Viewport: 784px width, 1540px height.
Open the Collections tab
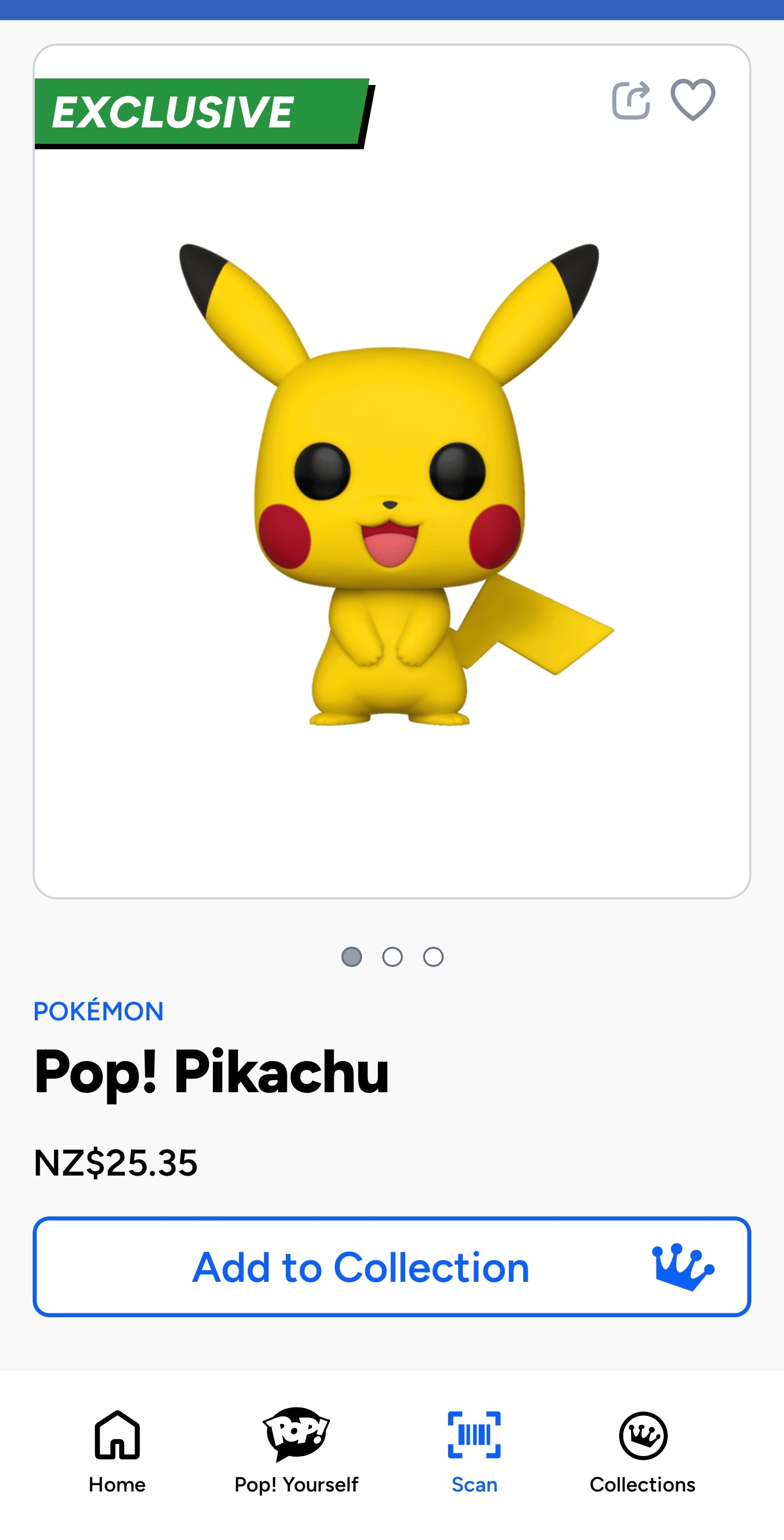coord(642,1451)
